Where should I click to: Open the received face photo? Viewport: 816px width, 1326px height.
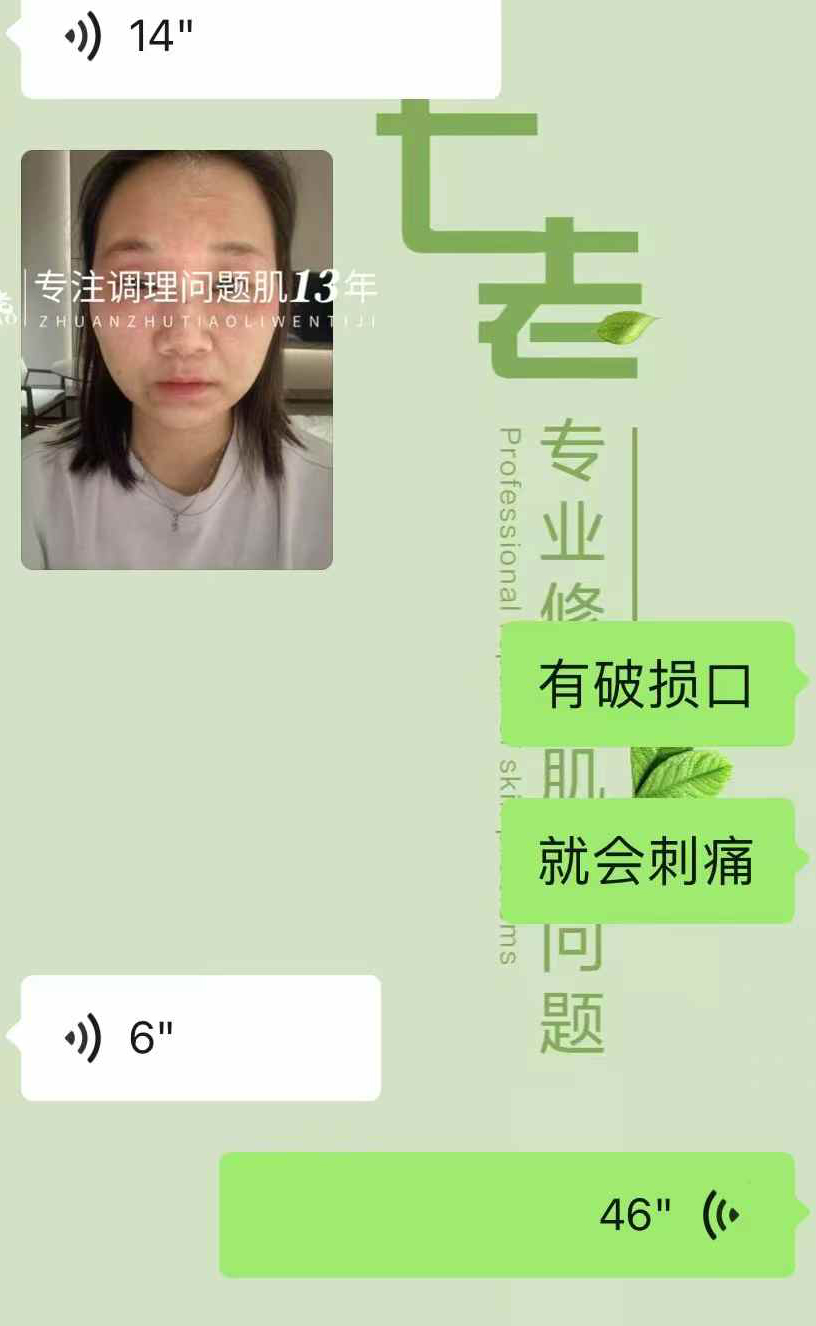176,360
